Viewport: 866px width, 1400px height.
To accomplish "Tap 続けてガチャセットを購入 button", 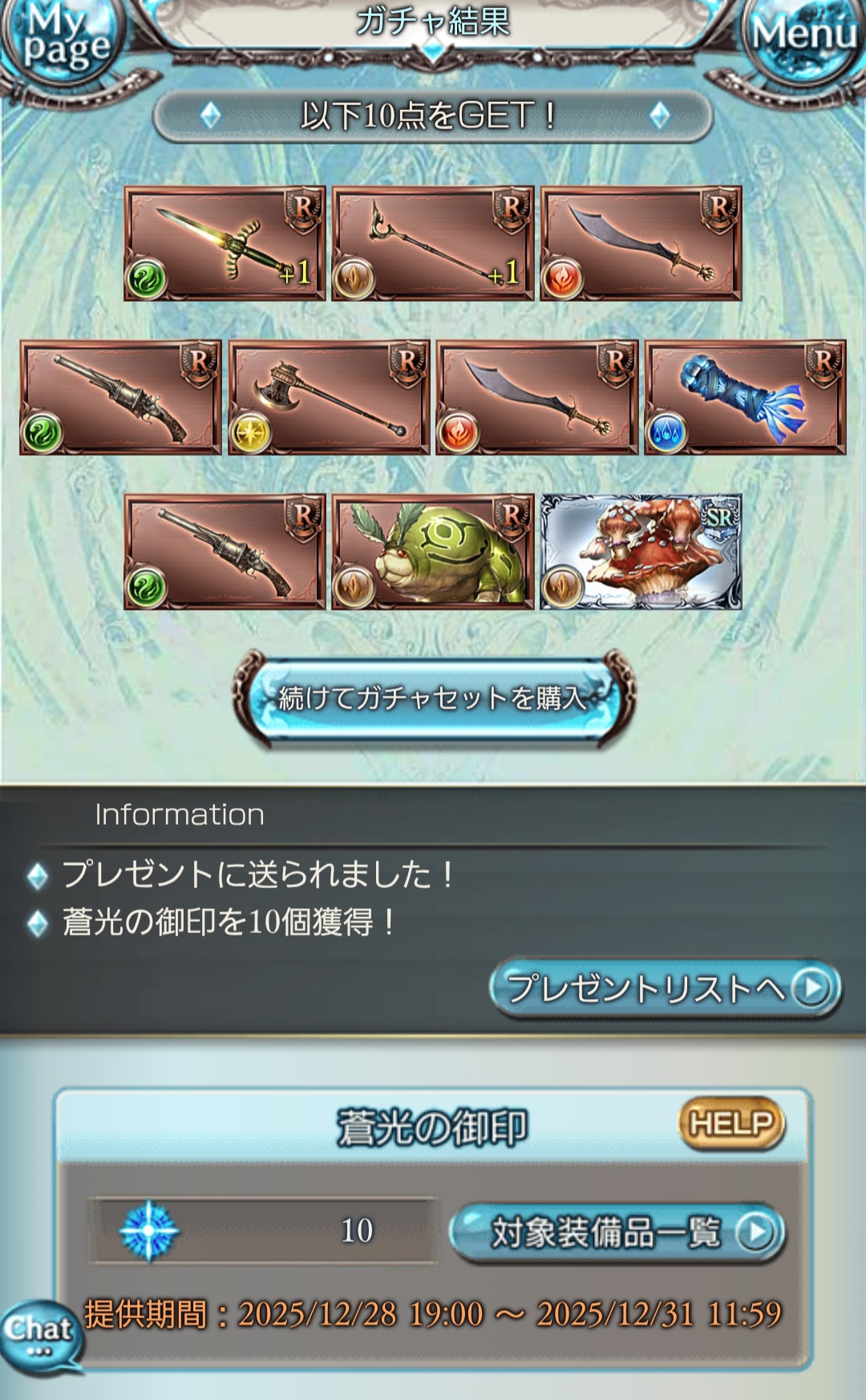I will (433, 699).
